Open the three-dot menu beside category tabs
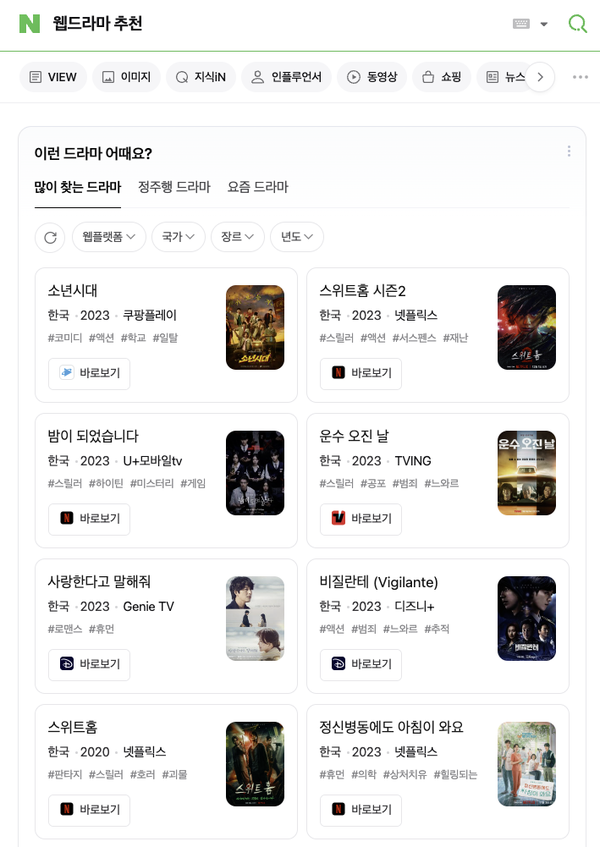Viewport: 600px width, 847px height. [580, 77]
